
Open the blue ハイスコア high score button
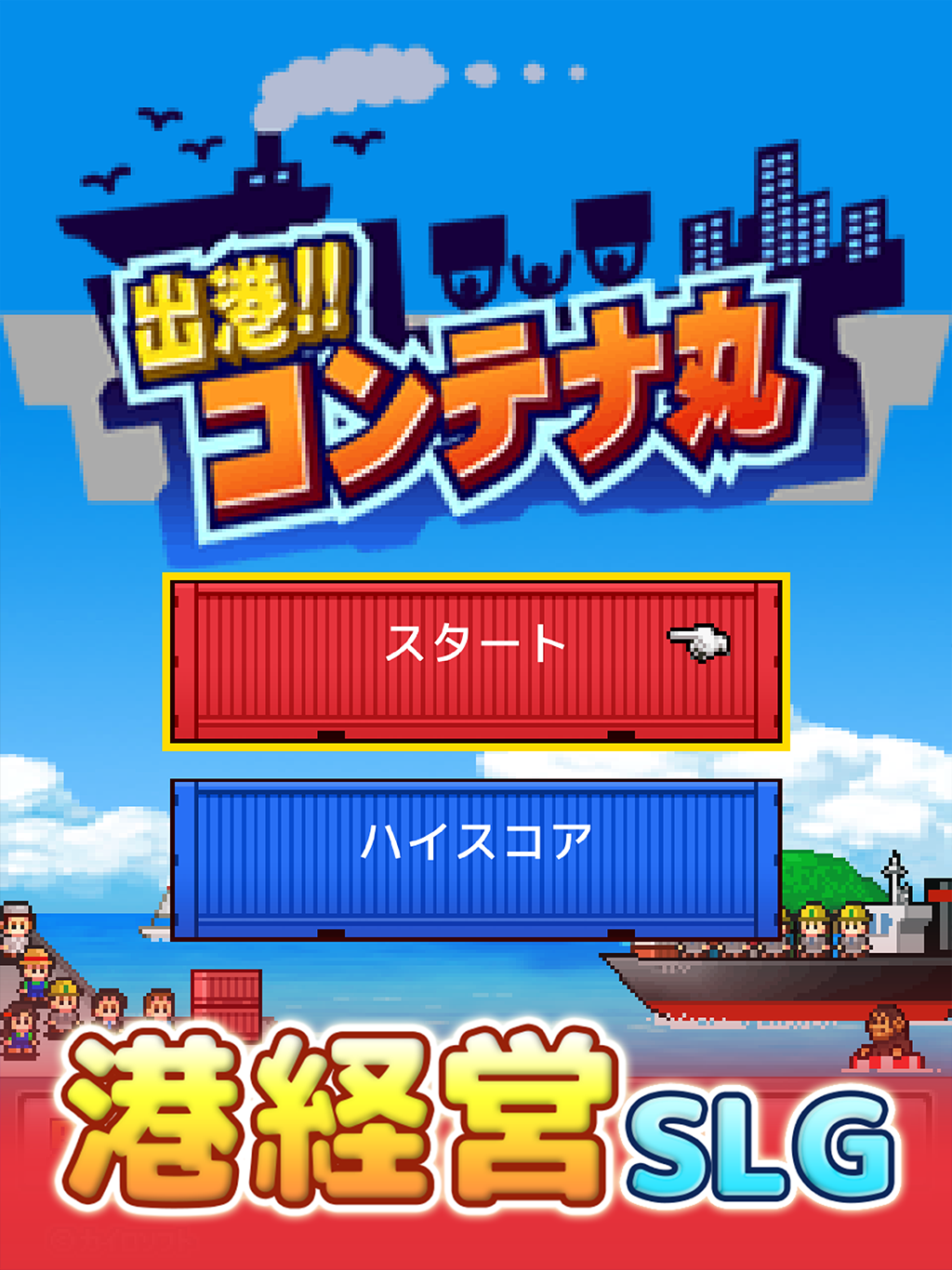tap(475, 858)
